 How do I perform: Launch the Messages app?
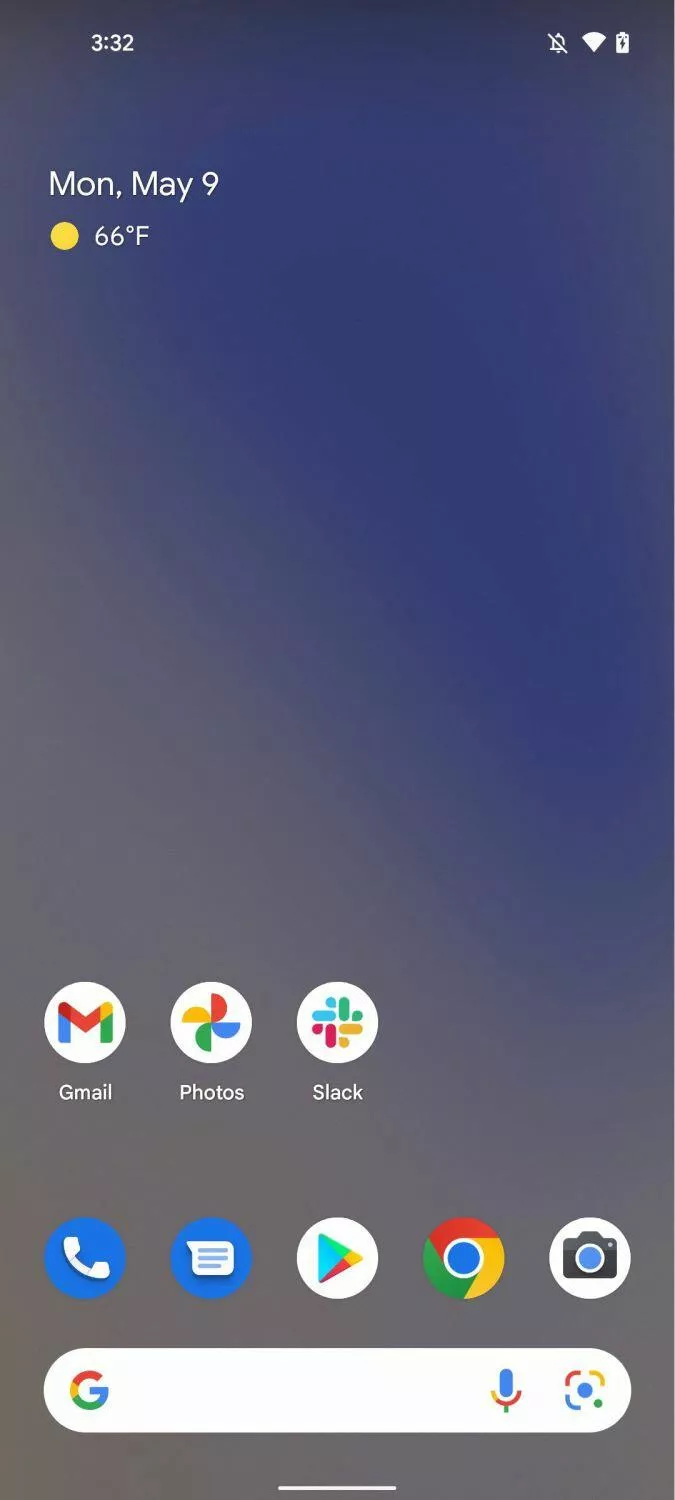pos(211,1258)
